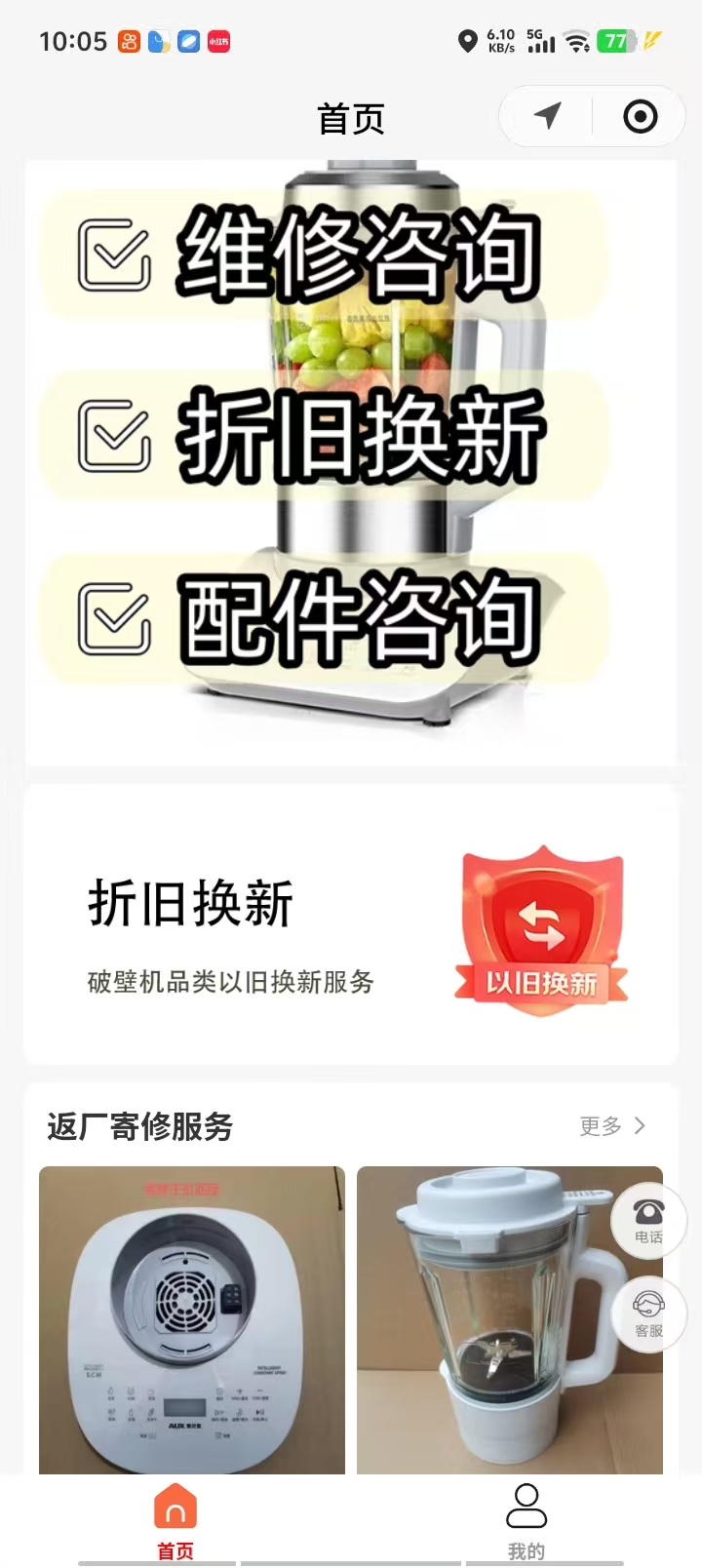This screenshot has height=1568, width=702.
Task: Open the 折旧换新 trade-in service card
Action: tap(351, 924)
